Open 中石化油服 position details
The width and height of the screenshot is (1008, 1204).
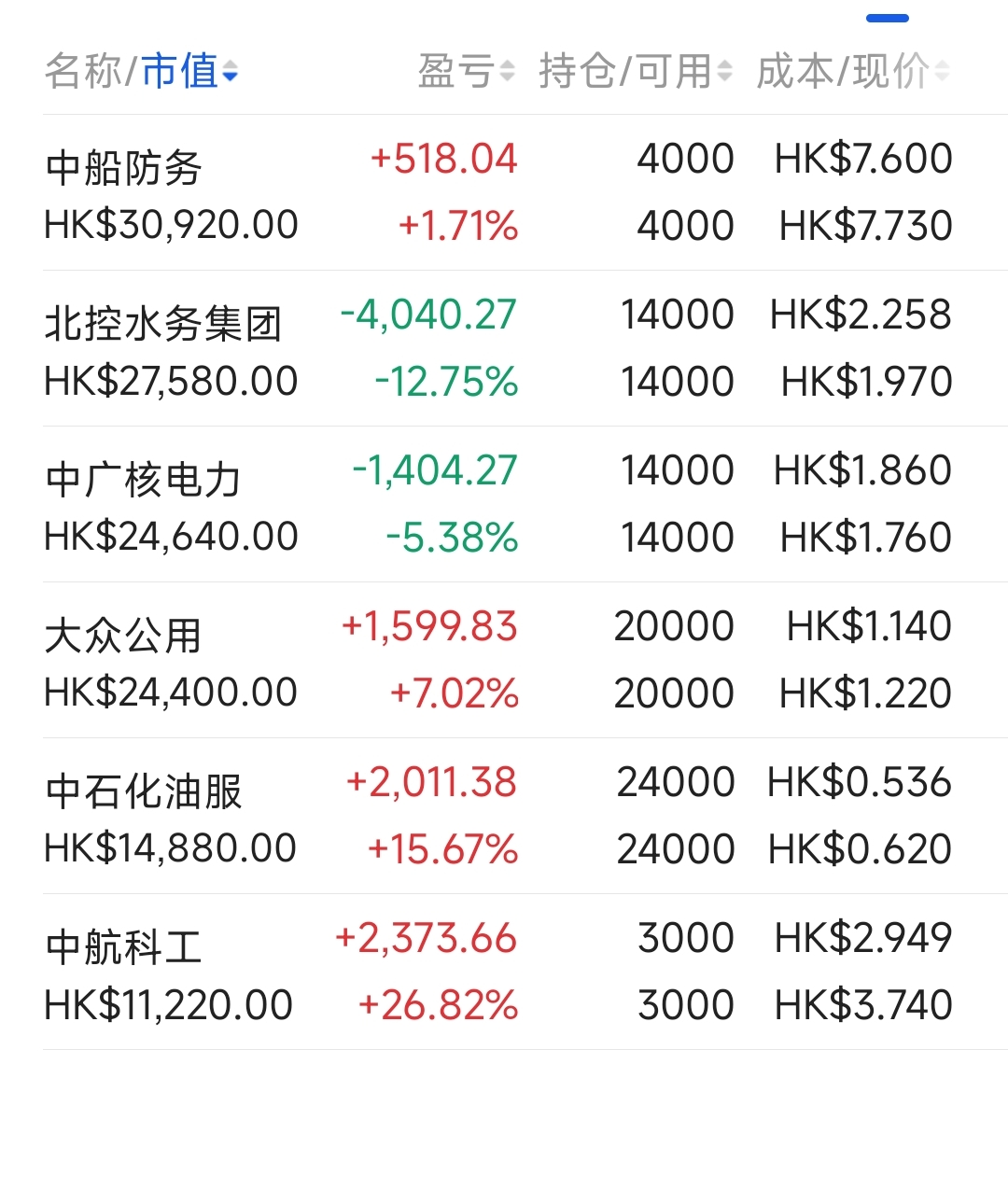pos(504,816)
